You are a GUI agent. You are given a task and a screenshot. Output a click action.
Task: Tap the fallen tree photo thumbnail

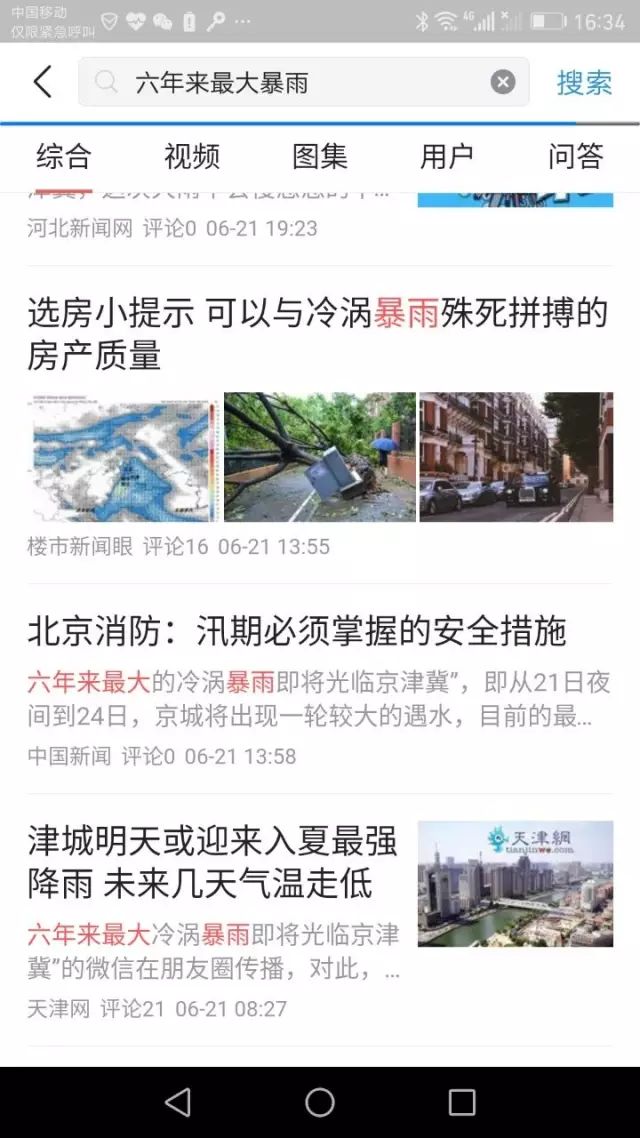pos(319,457)
